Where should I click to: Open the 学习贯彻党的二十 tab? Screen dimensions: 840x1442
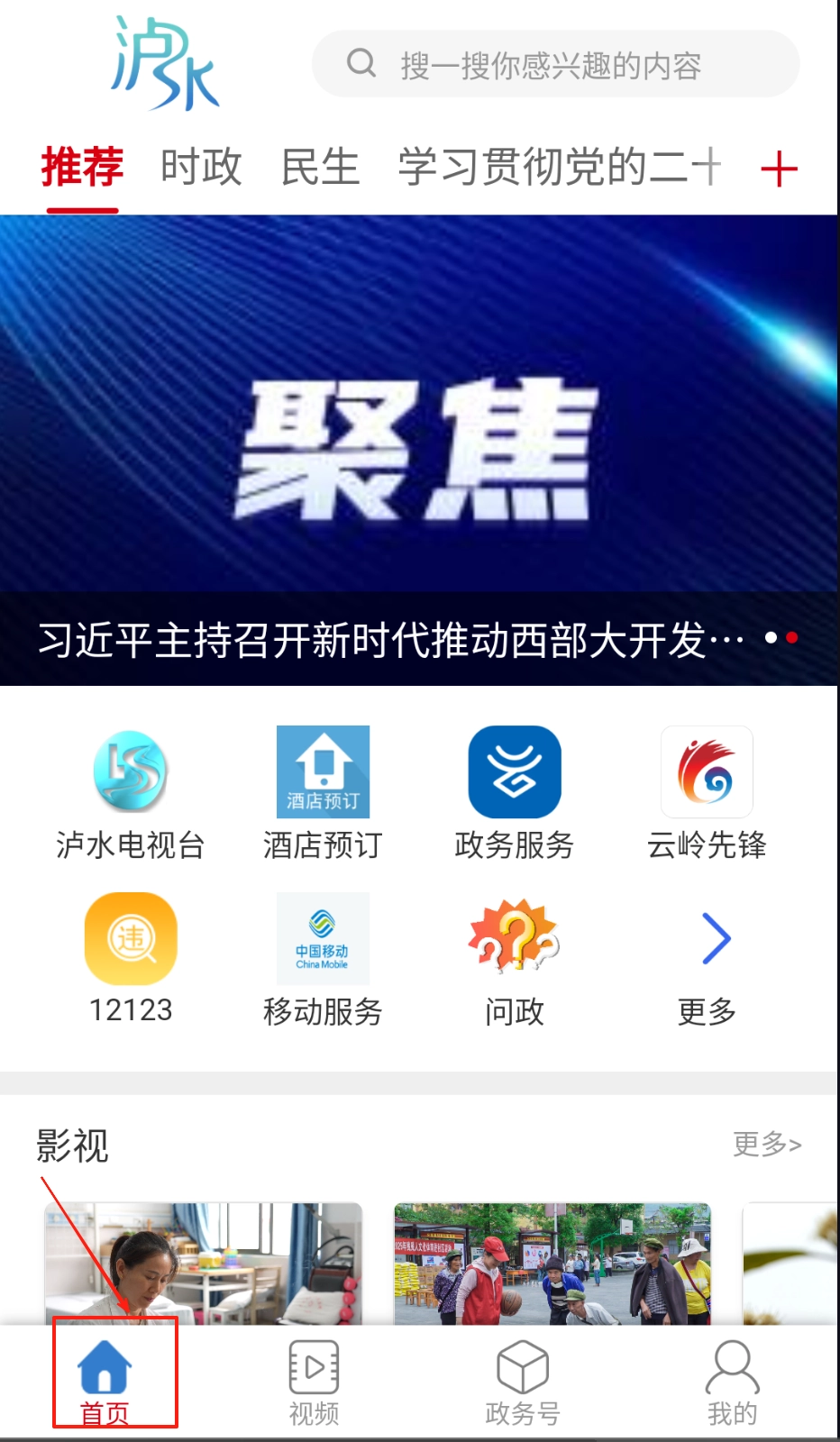(559, 168)
